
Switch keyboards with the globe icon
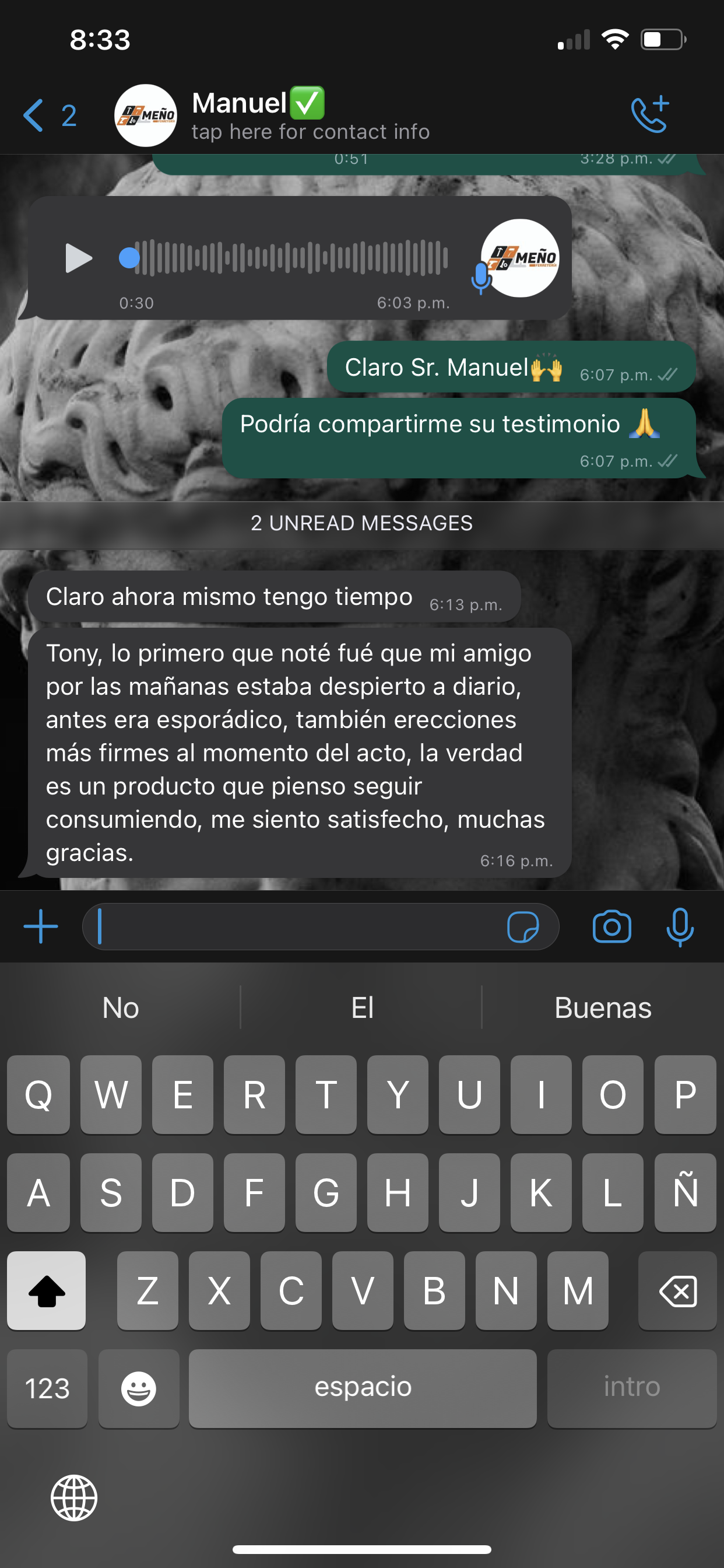coord(73,1497)
